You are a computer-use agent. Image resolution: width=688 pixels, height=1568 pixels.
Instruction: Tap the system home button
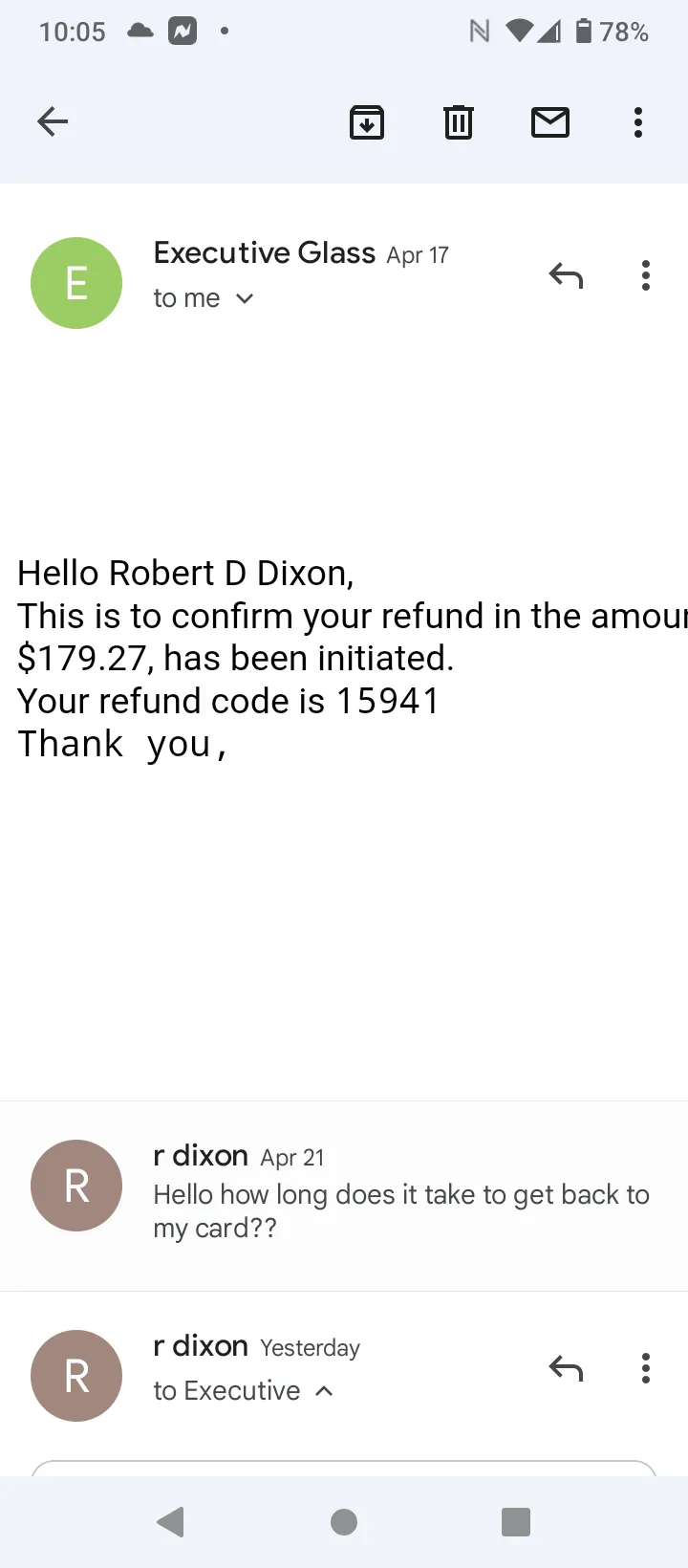pyautogui.click(x=344, y=1522)
